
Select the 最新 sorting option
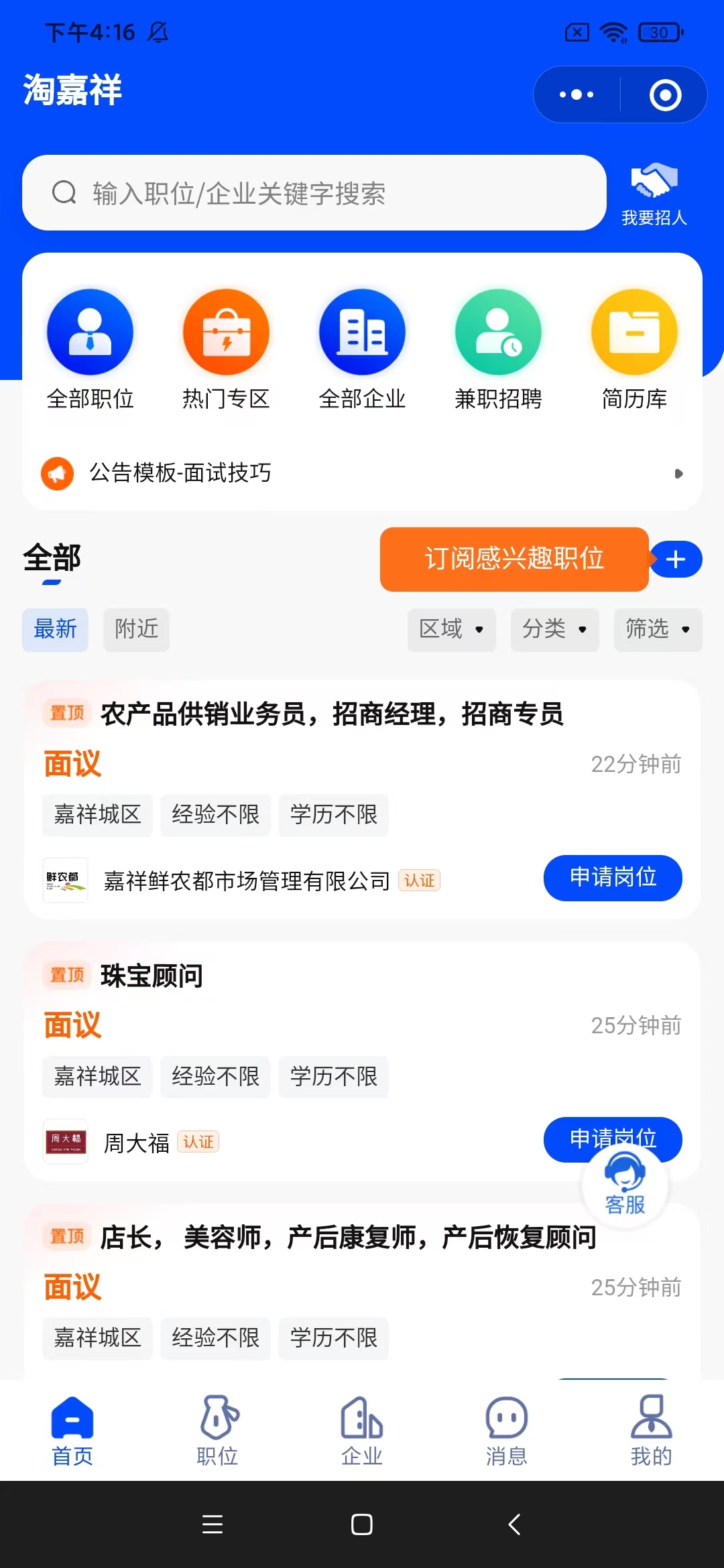[55, 630]
